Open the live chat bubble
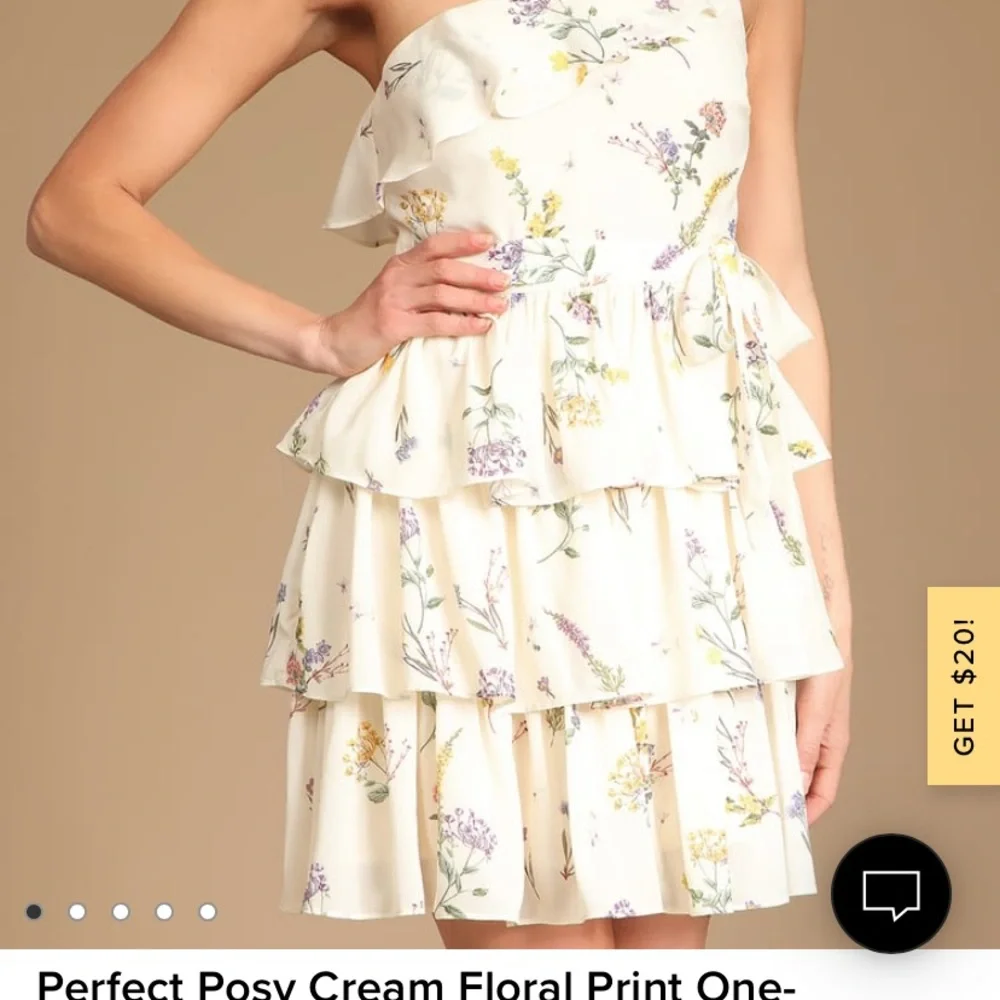 (x=891, y=893)
